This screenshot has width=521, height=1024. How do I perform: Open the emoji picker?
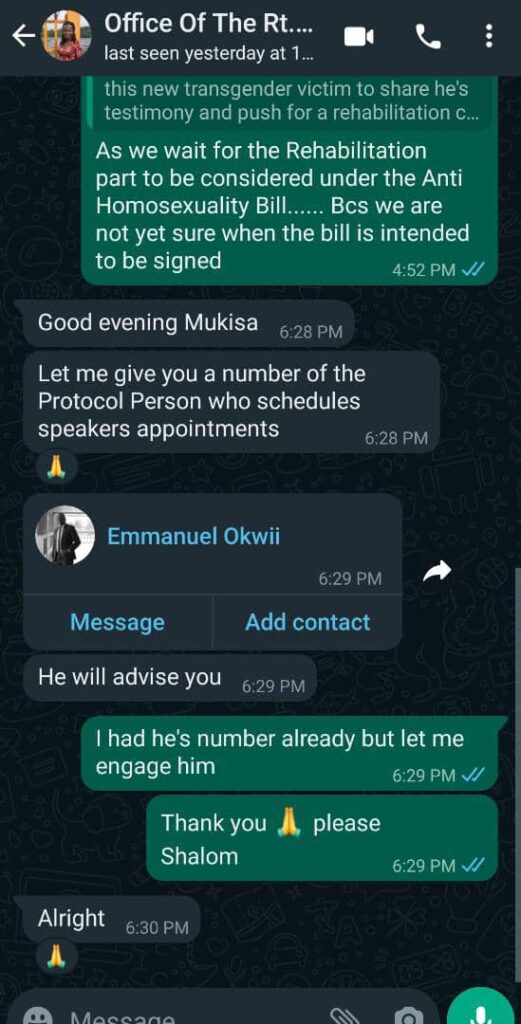pos(38,1016)
